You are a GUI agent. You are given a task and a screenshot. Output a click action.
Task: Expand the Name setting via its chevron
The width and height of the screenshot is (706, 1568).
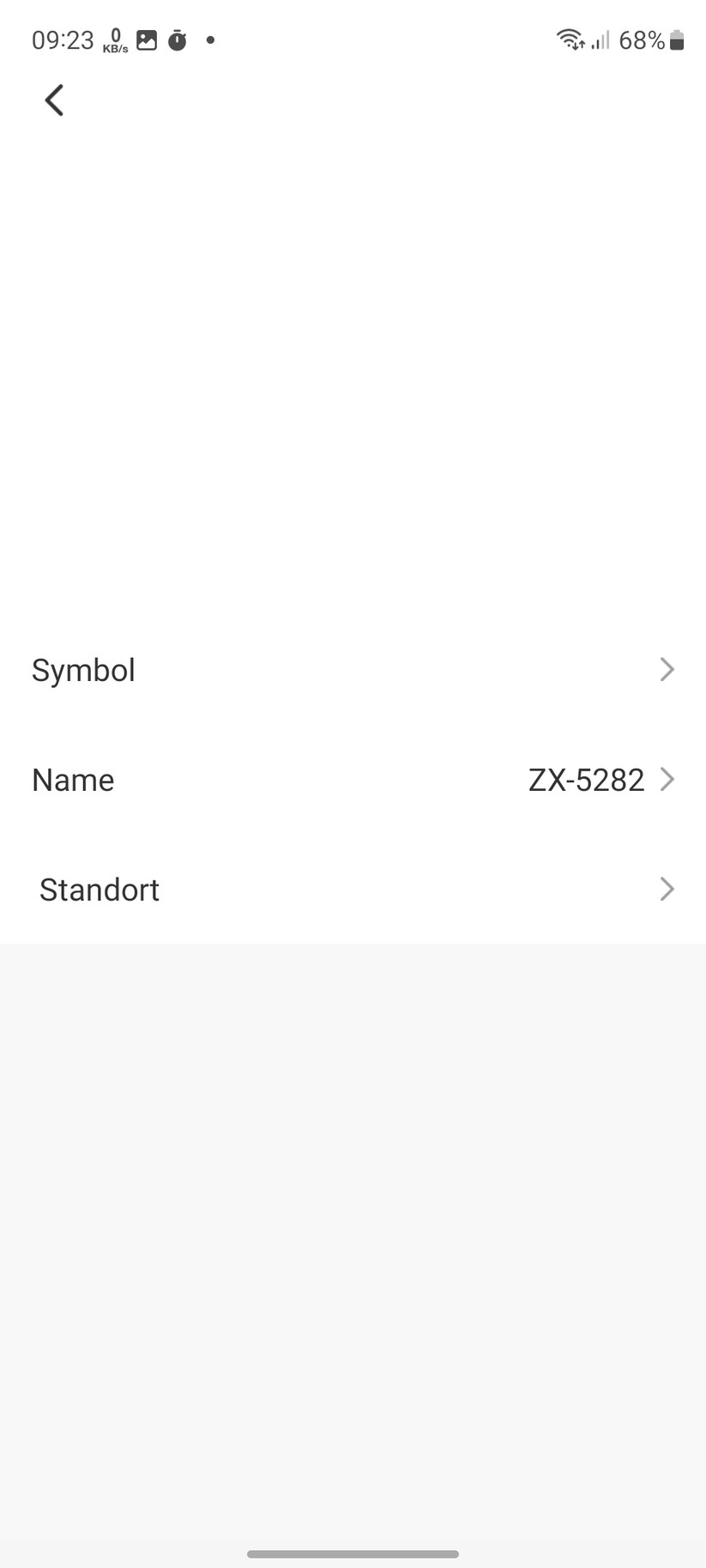click(667, 779)
